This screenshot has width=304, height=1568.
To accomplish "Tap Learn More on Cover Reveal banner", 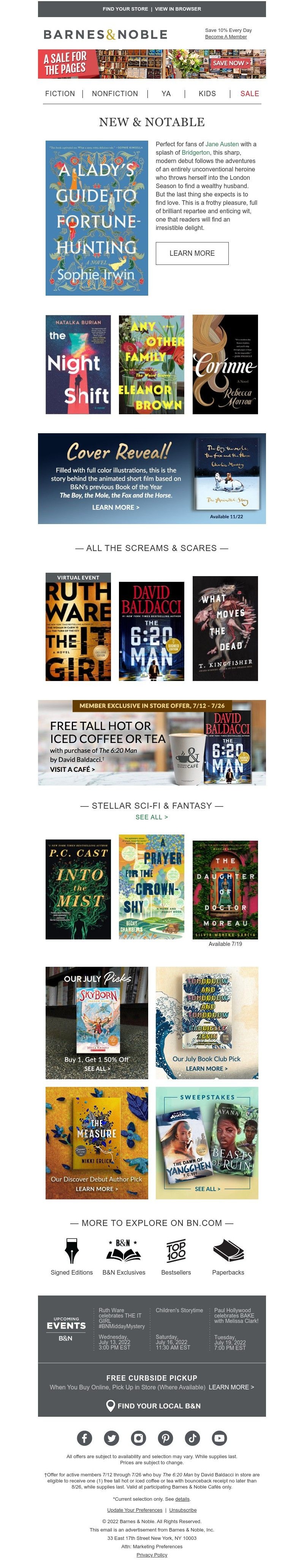I will click(115, 507).
